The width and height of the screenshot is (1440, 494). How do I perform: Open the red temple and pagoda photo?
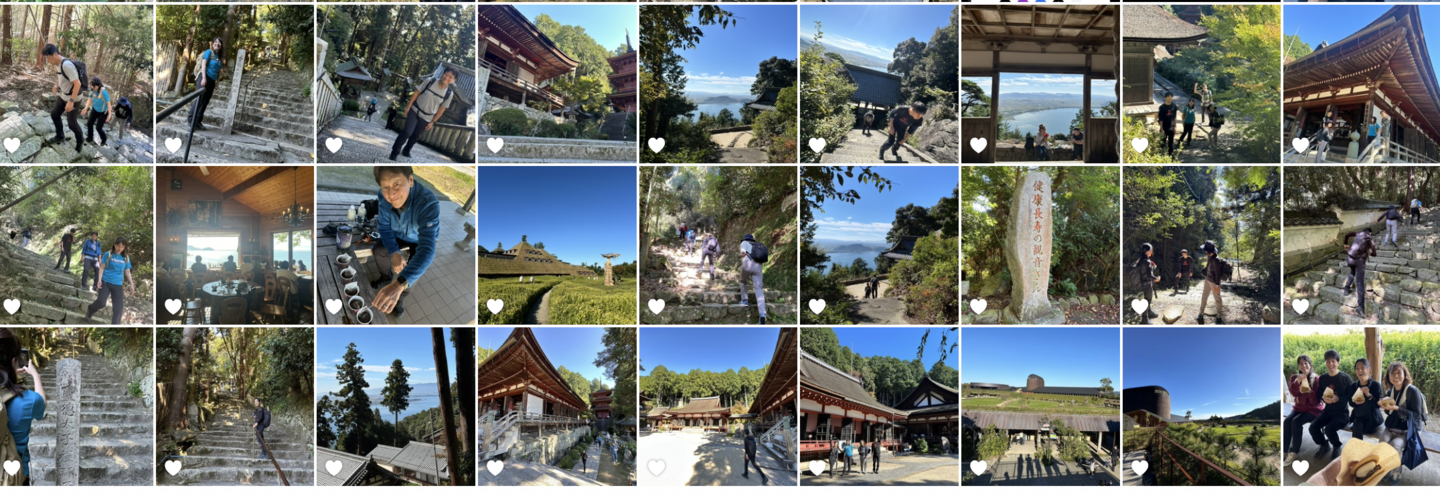[556, 85]
